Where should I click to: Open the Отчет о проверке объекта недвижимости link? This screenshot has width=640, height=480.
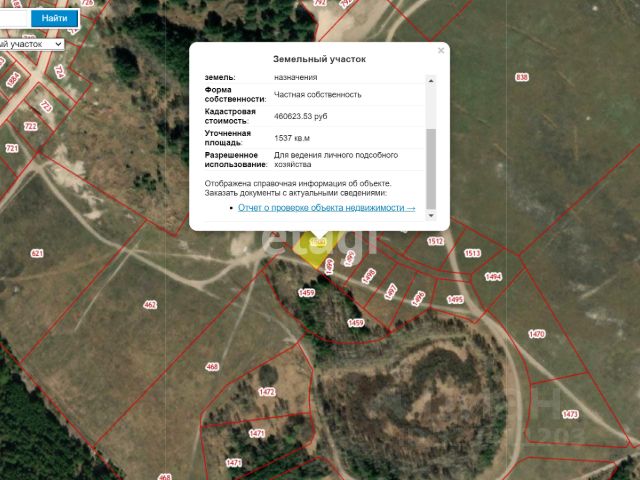pos(326,207)
